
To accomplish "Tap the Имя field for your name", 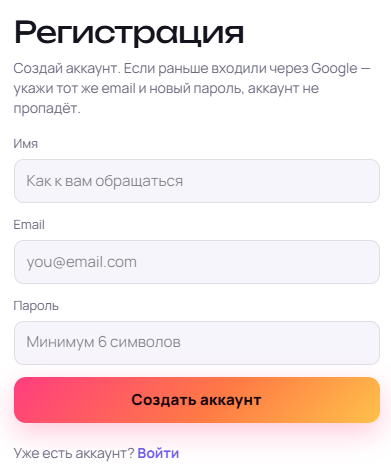I will pos(197,181).
